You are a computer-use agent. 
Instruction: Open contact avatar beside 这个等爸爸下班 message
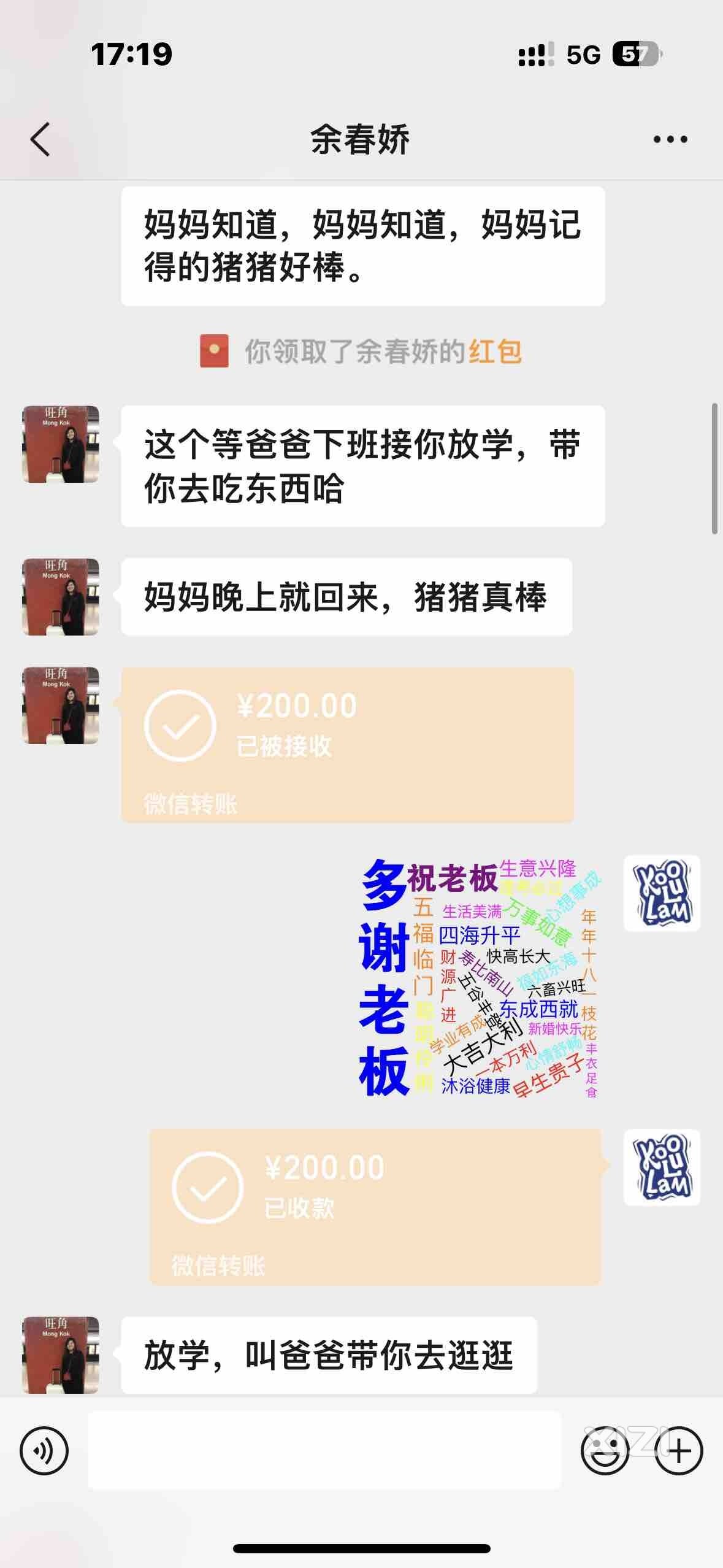coord(61,444)
